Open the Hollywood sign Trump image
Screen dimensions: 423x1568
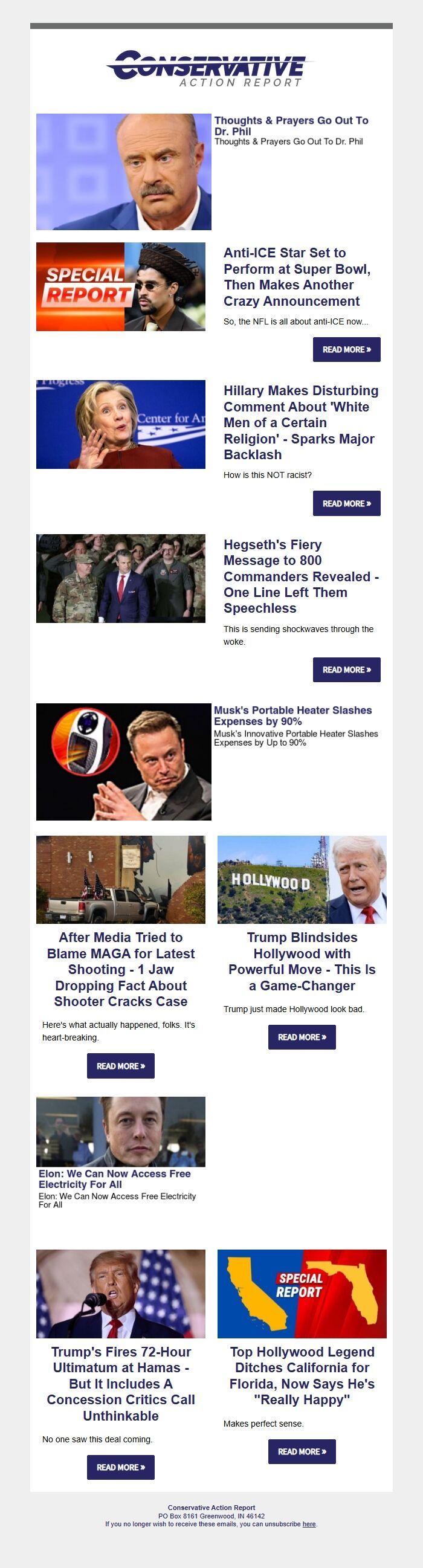pyautogui.click(x=302, y=879)
